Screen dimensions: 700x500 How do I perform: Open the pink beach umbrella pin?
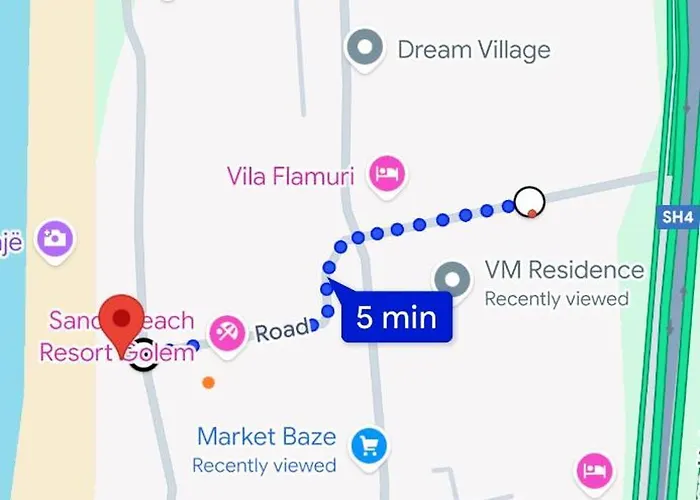coord(226,332)
